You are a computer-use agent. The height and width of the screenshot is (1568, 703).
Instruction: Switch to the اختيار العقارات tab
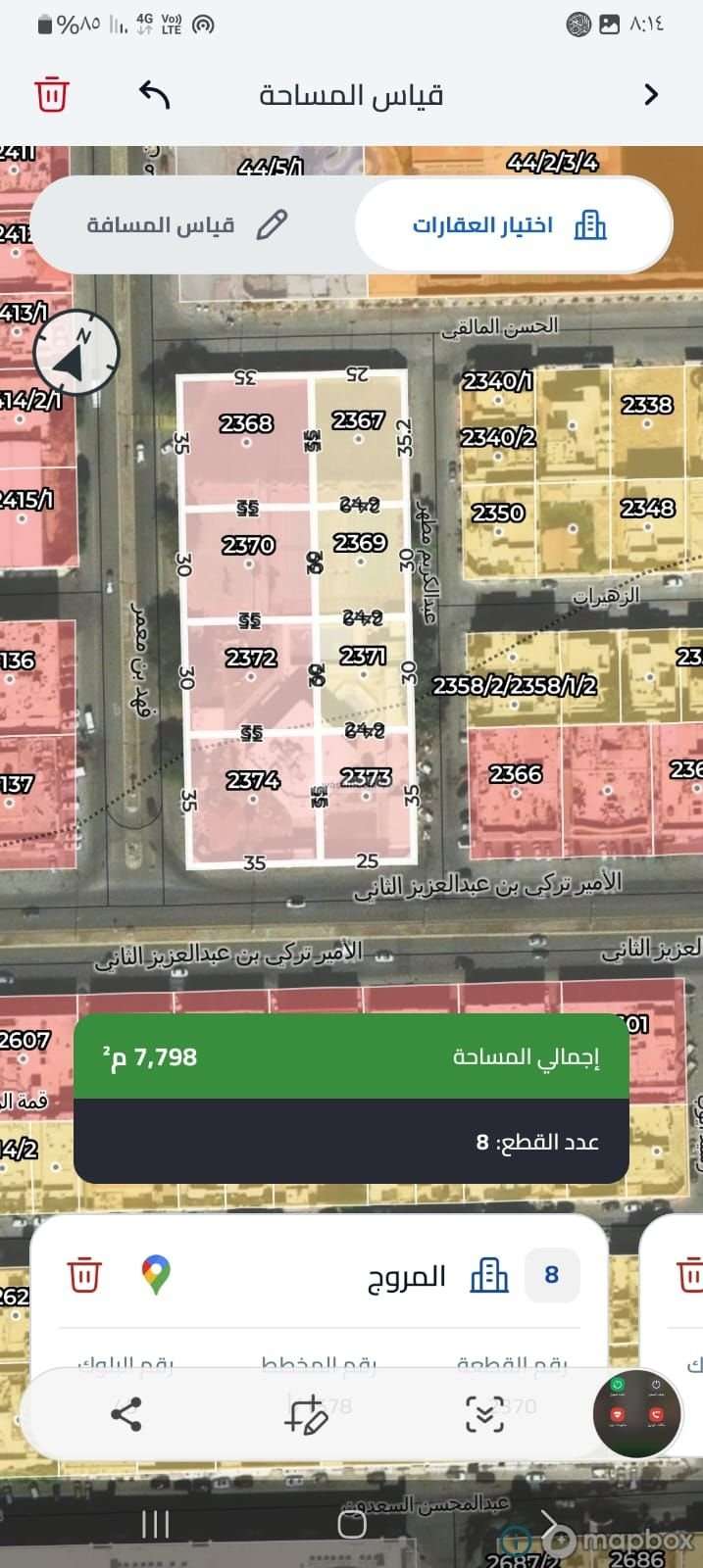click(511, 225)
